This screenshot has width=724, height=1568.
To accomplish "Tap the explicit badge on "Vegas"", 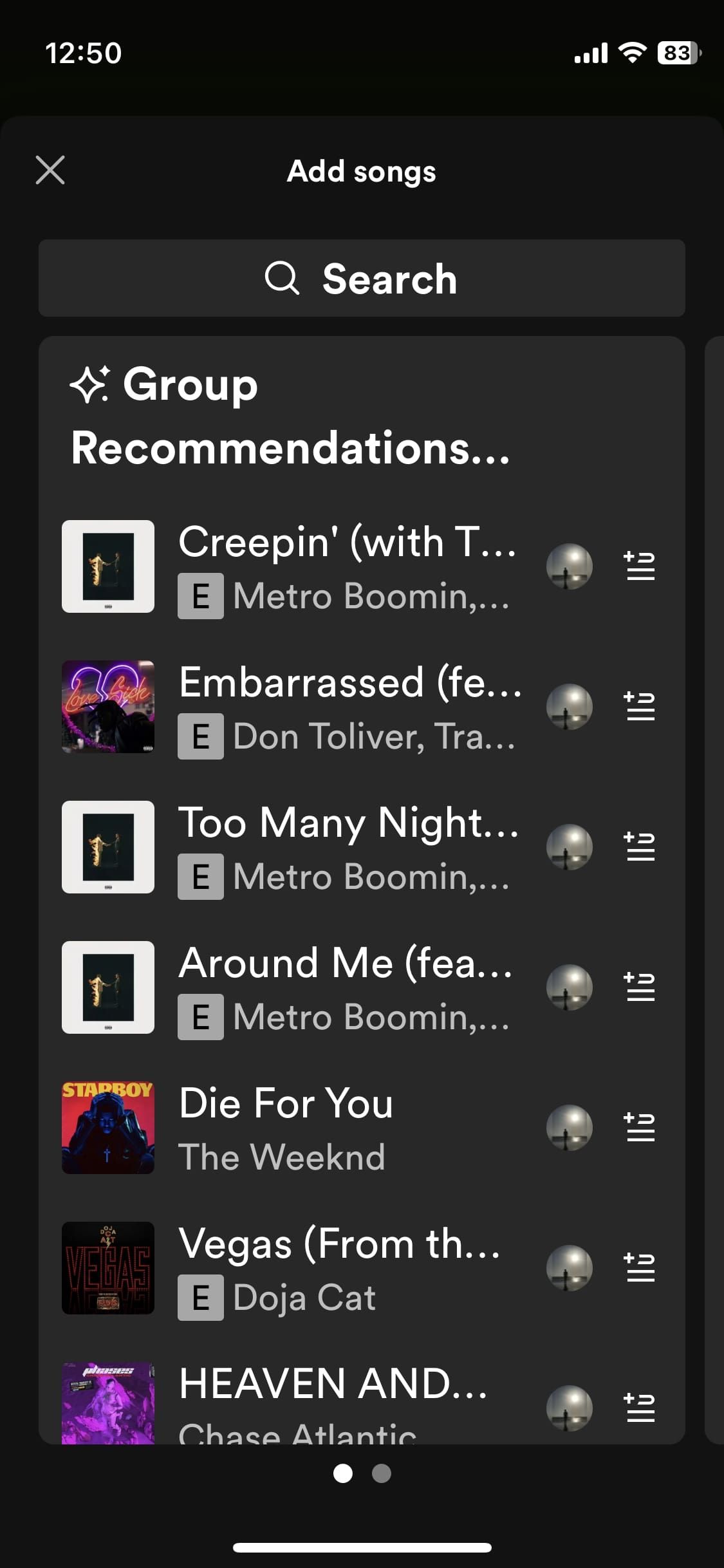I will [x=200, y=1298].
